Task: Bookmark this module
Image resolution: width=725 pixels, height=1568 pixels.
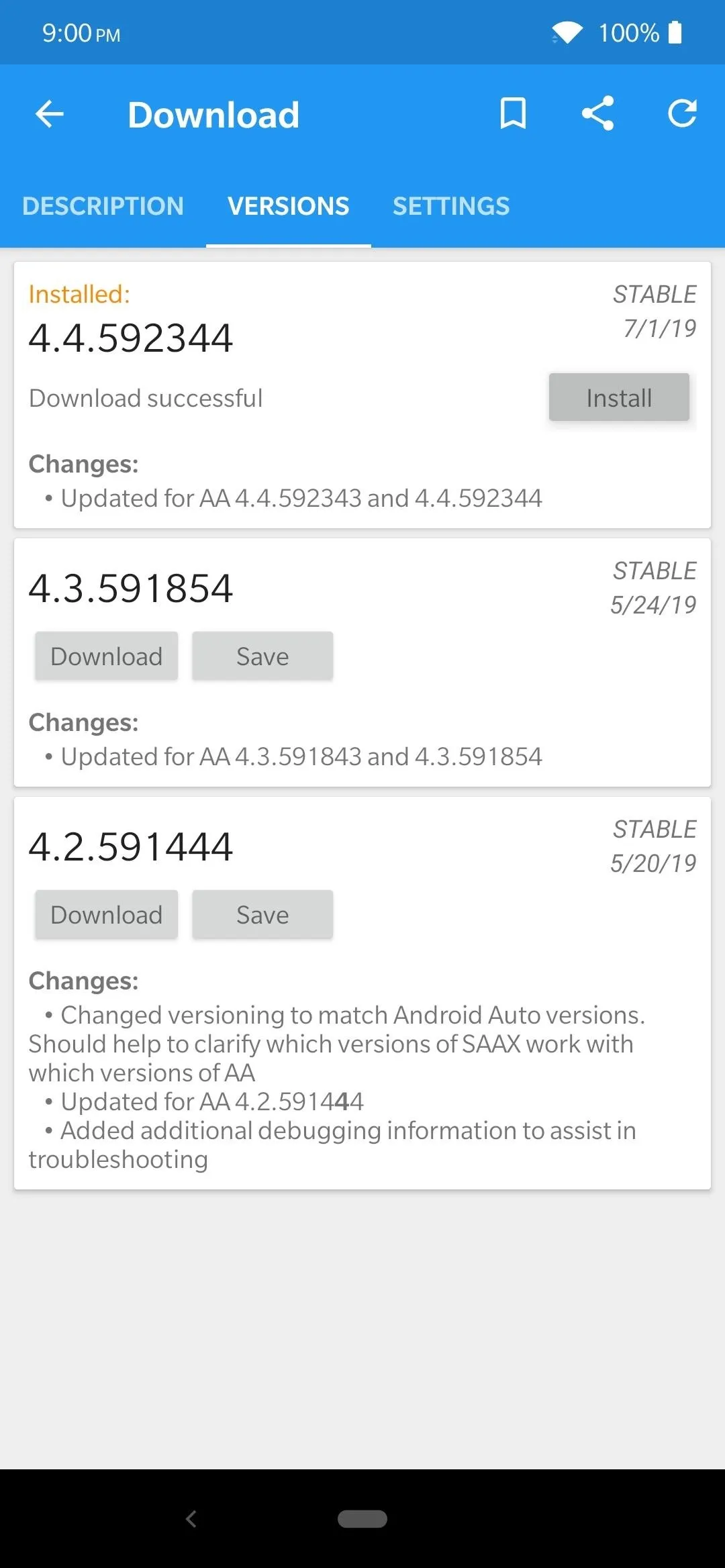Action: click(x=513, y=113)
